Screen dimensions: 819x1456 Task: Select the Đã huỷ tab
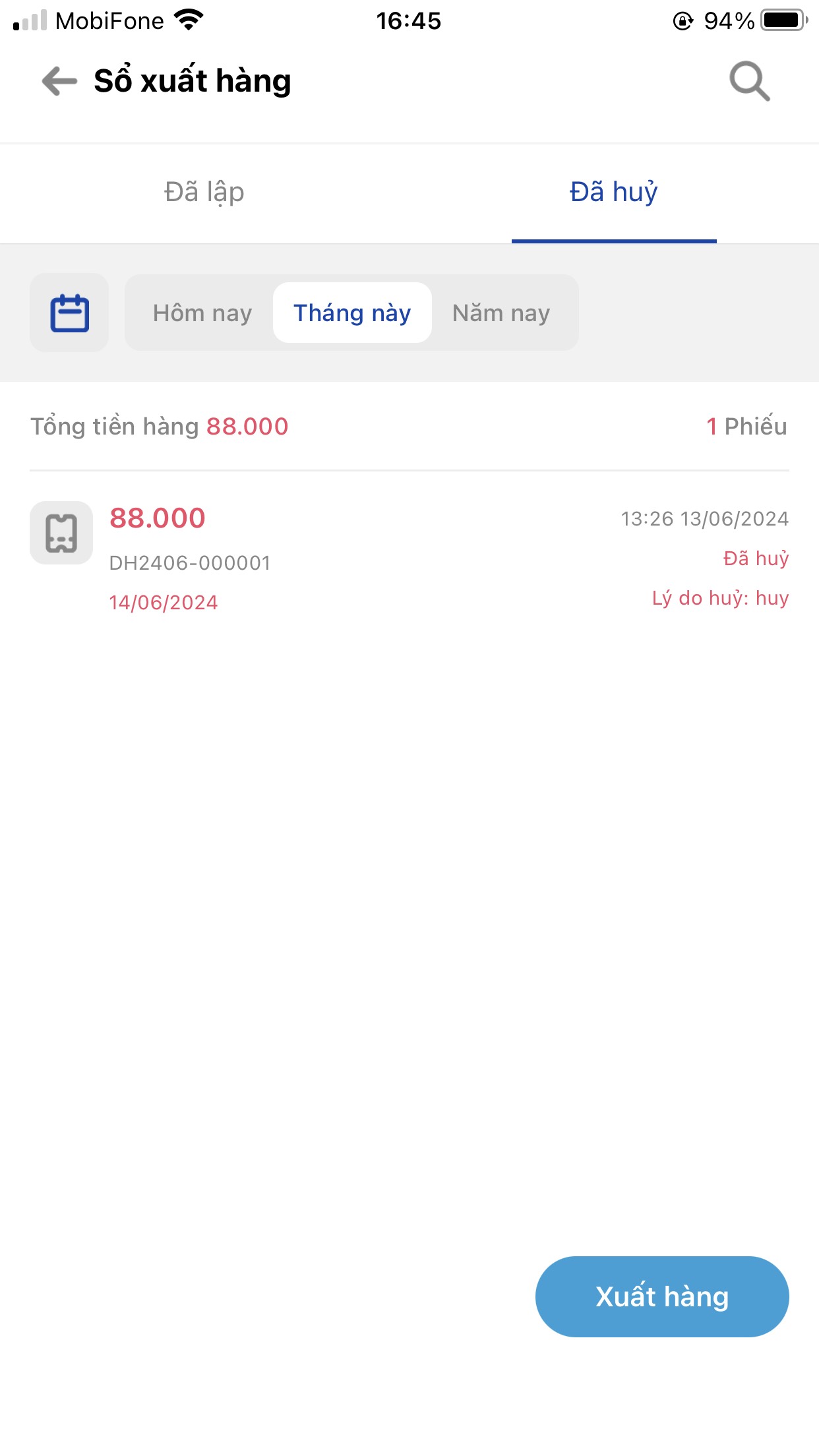click(x=613, y=193)
